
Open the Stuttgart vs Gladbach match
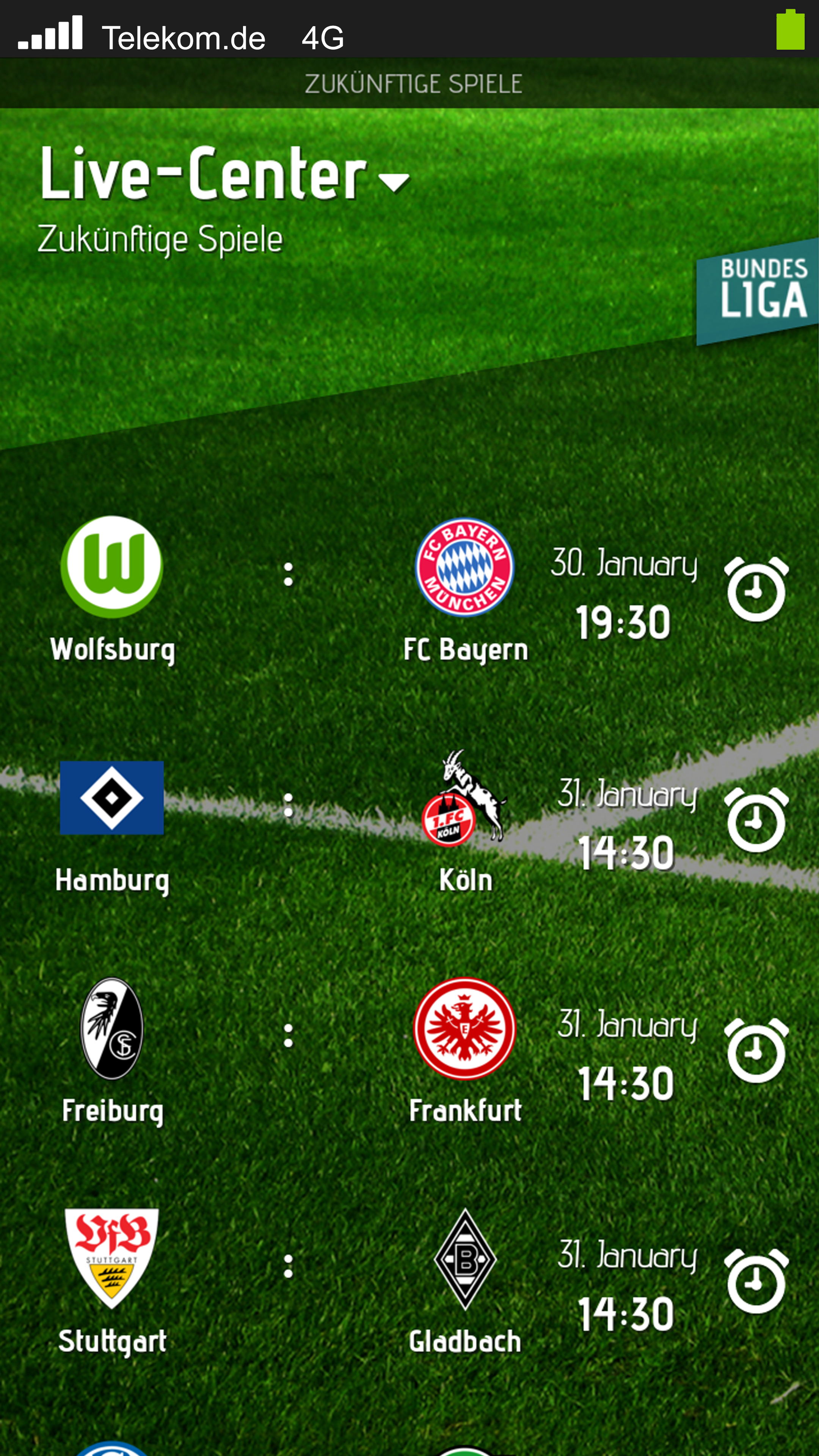[x=288, y=1281]
